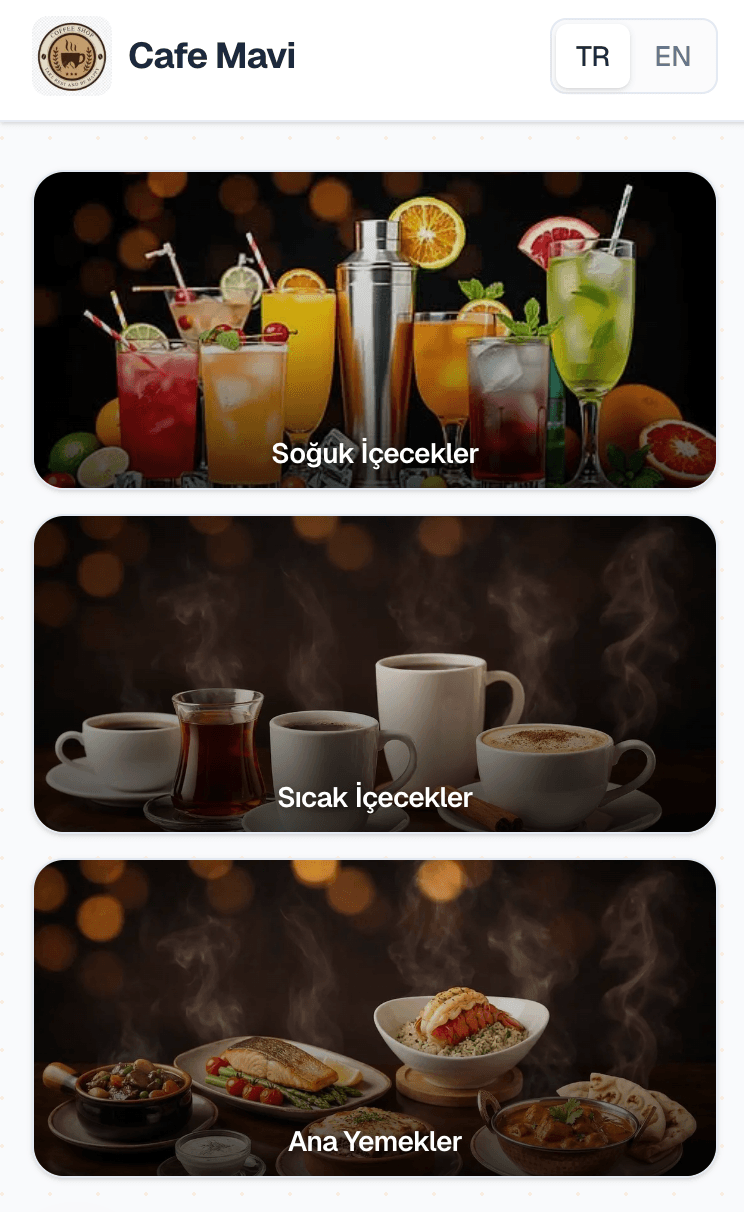The width and height of the screenshot is (744, 1212).
Task: Switch language to EN
Action: [673, 56]
